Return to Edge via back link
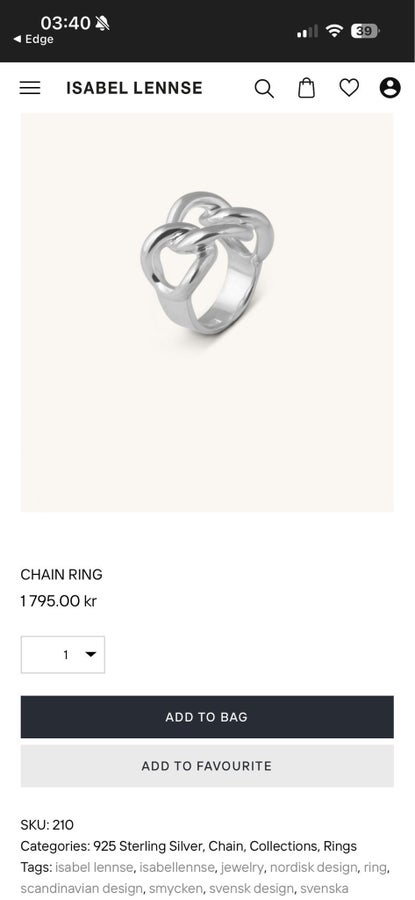 coord(33,39)
